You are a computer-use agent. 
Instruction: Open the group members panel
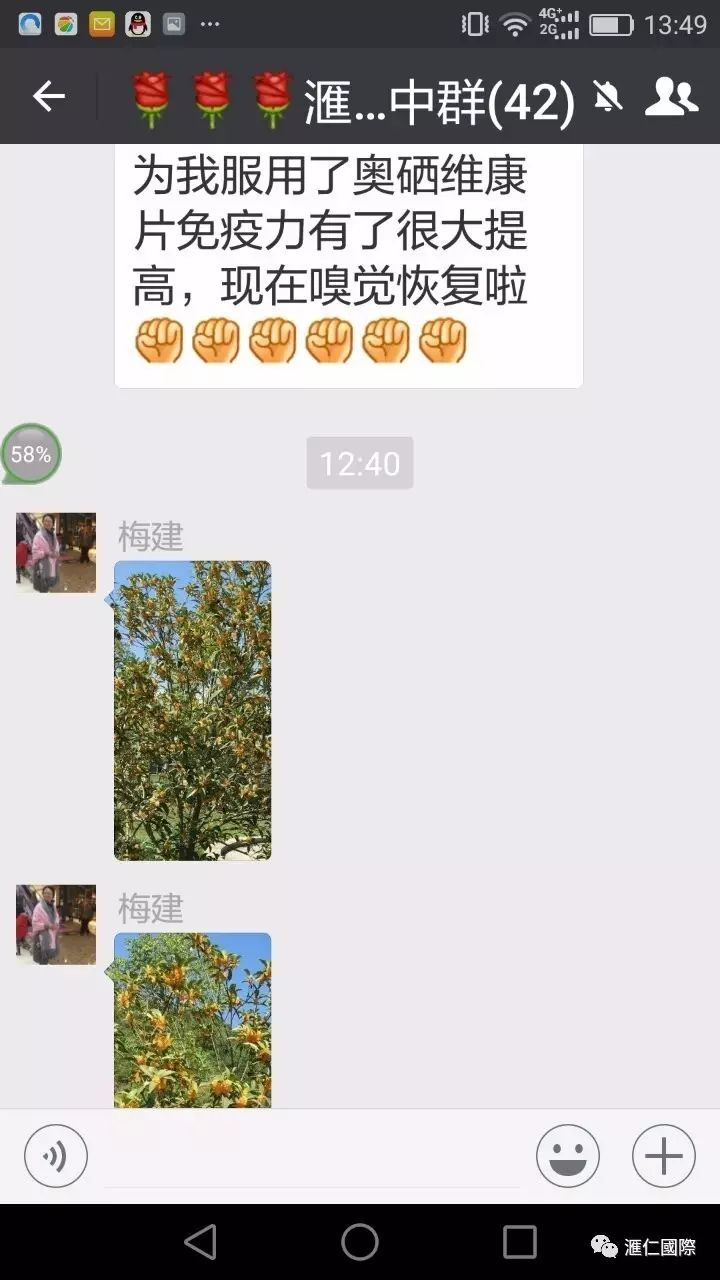(x=673, y=95)
